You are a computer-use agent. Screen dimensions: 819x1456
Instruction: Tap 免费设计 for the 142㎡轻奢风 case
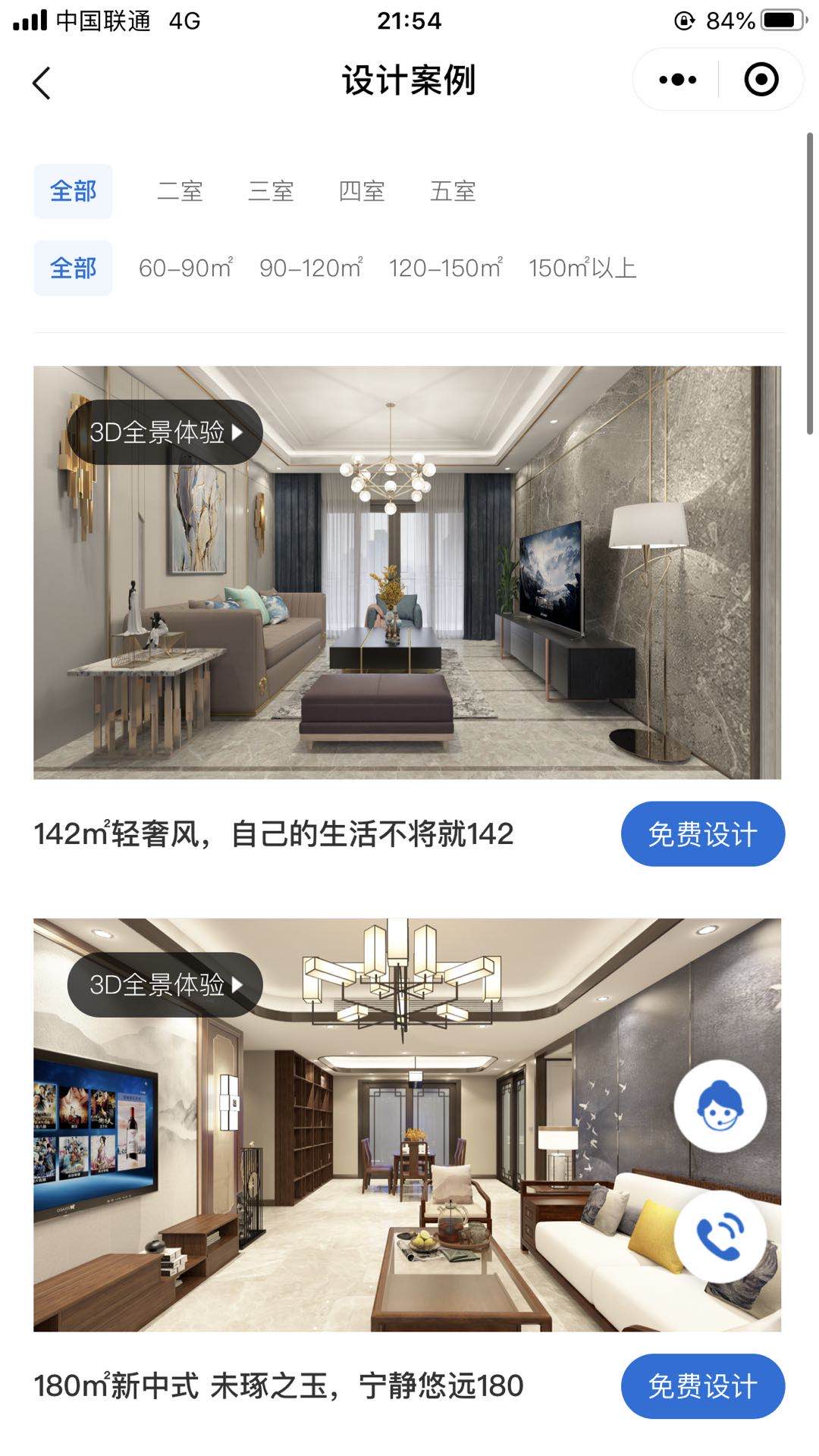tap(702, 834)
